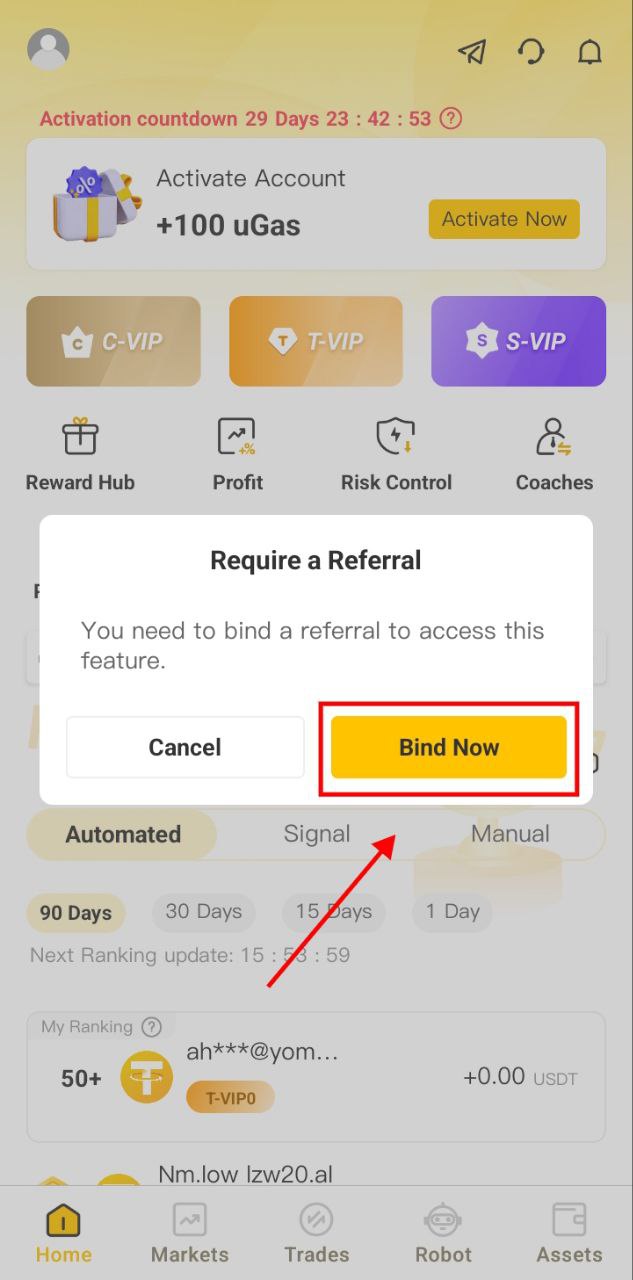
Task: Open the Profit shortcut
Action: pyautogui.click(x=237, y=455)
